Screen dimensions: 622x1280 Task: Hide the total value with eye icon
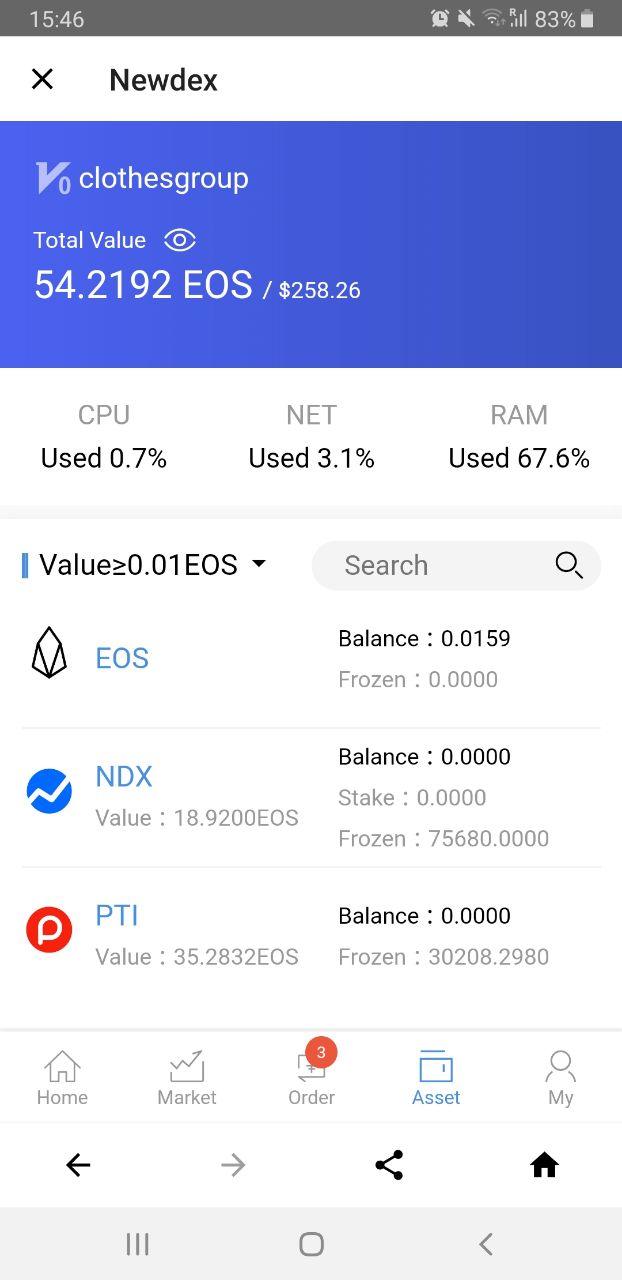pos(180,240)
